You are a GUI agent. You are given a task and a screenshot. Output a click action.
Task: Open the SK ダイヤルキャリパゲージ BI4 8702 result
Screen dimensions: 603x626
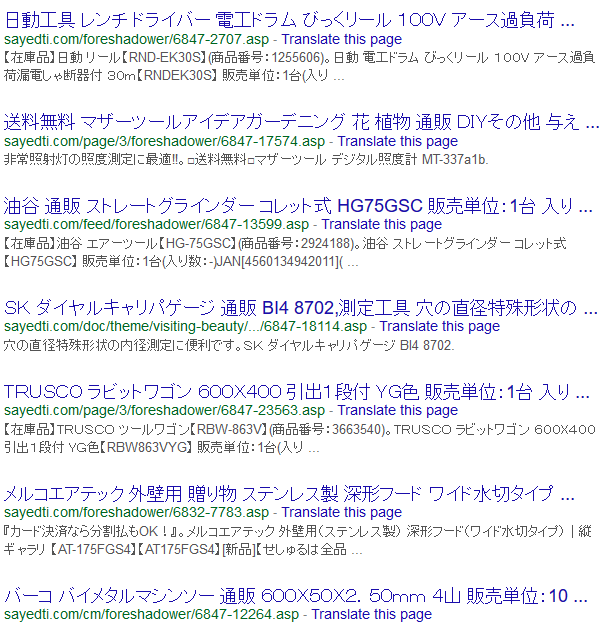(x=292, y=307)
